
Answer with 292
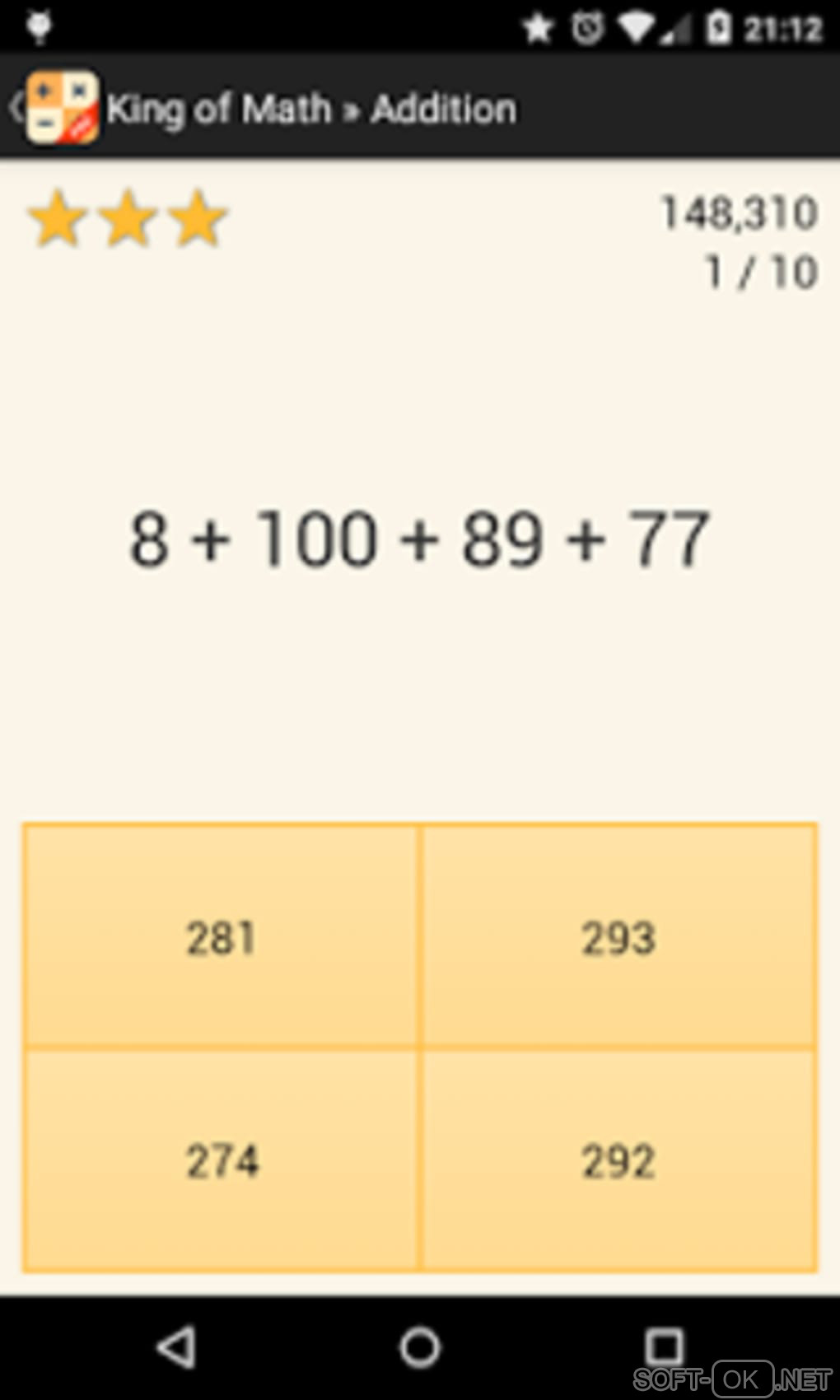tap(618, 1160)
